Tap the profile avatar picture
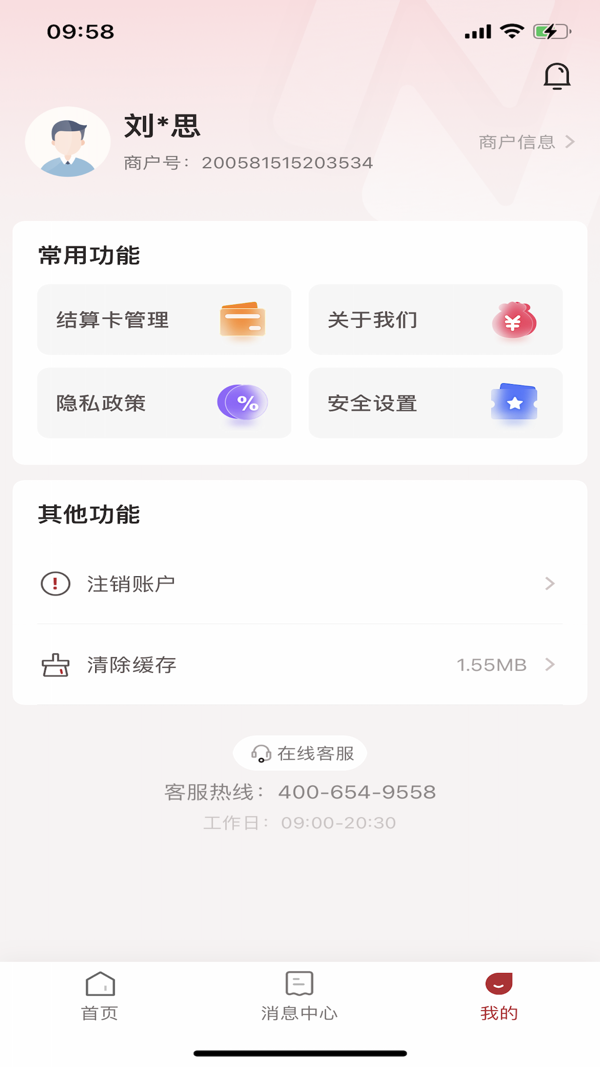The height and width of the screenshot is (1067, 600). pos(67,142)
